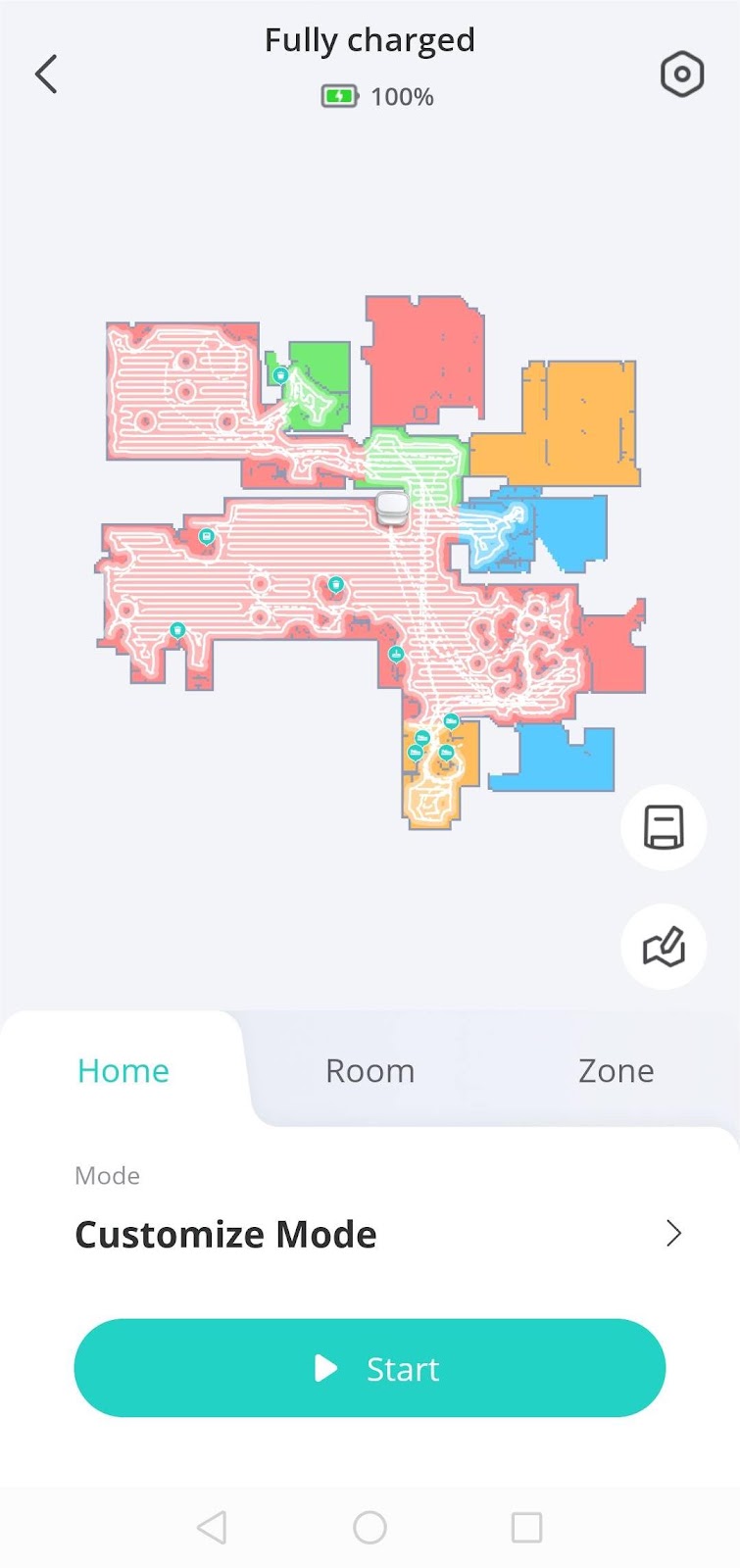The width and height of the screenshot is (740, 1568).
Task: Open the system recent apps button
Action: pyautogui.click(x=526, y=1527)
